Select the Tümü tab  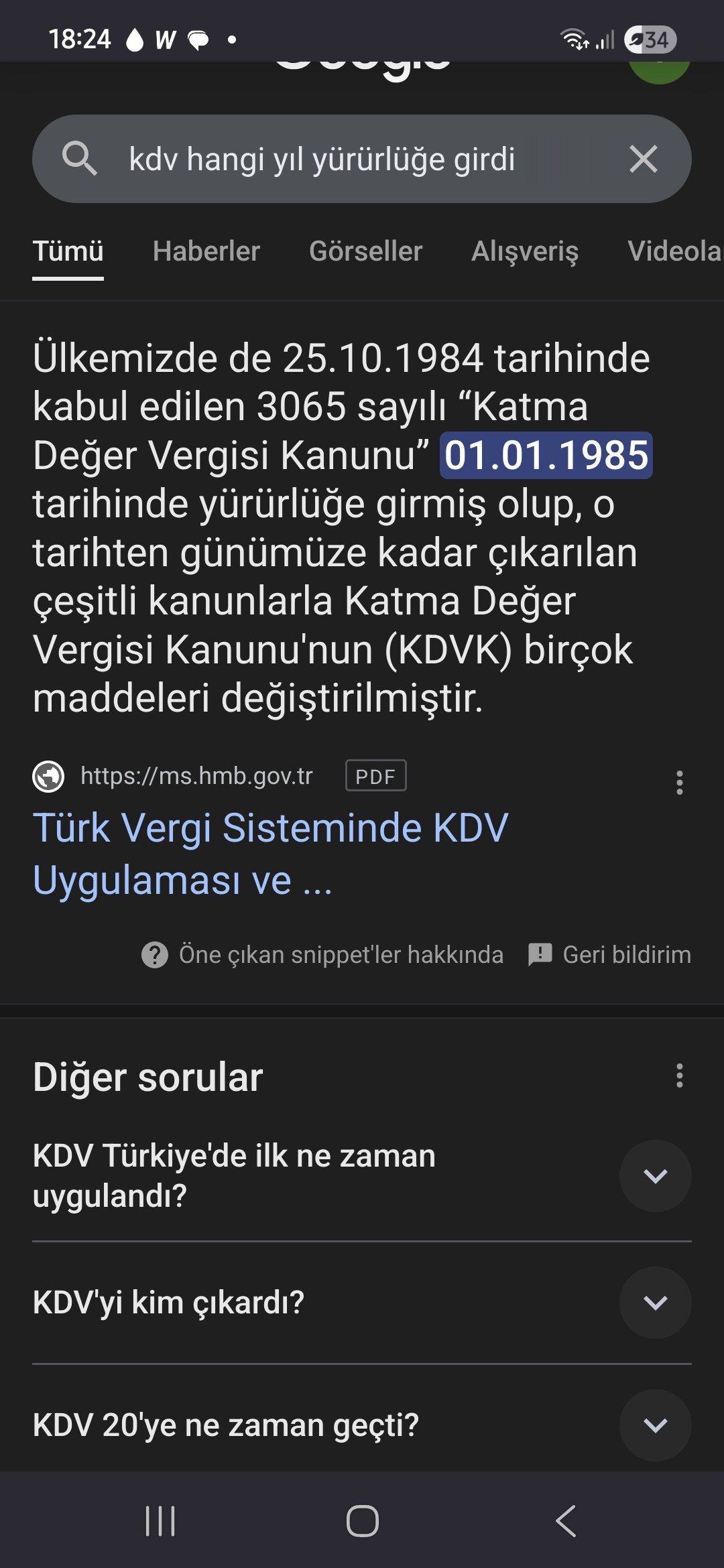68,251
